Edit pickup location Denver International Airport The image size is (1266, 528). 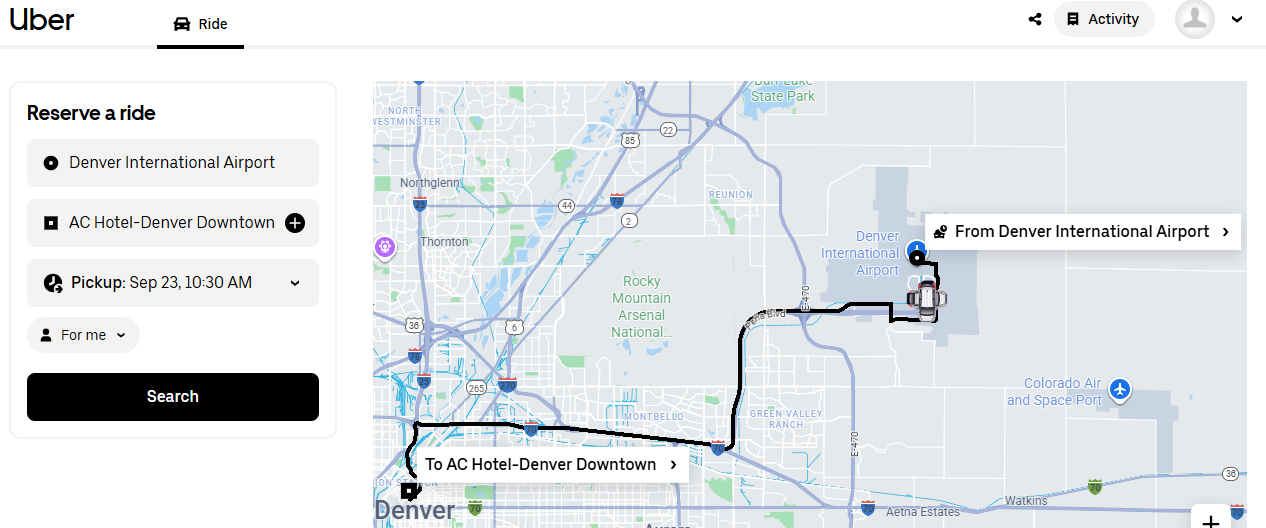[172, 163]
